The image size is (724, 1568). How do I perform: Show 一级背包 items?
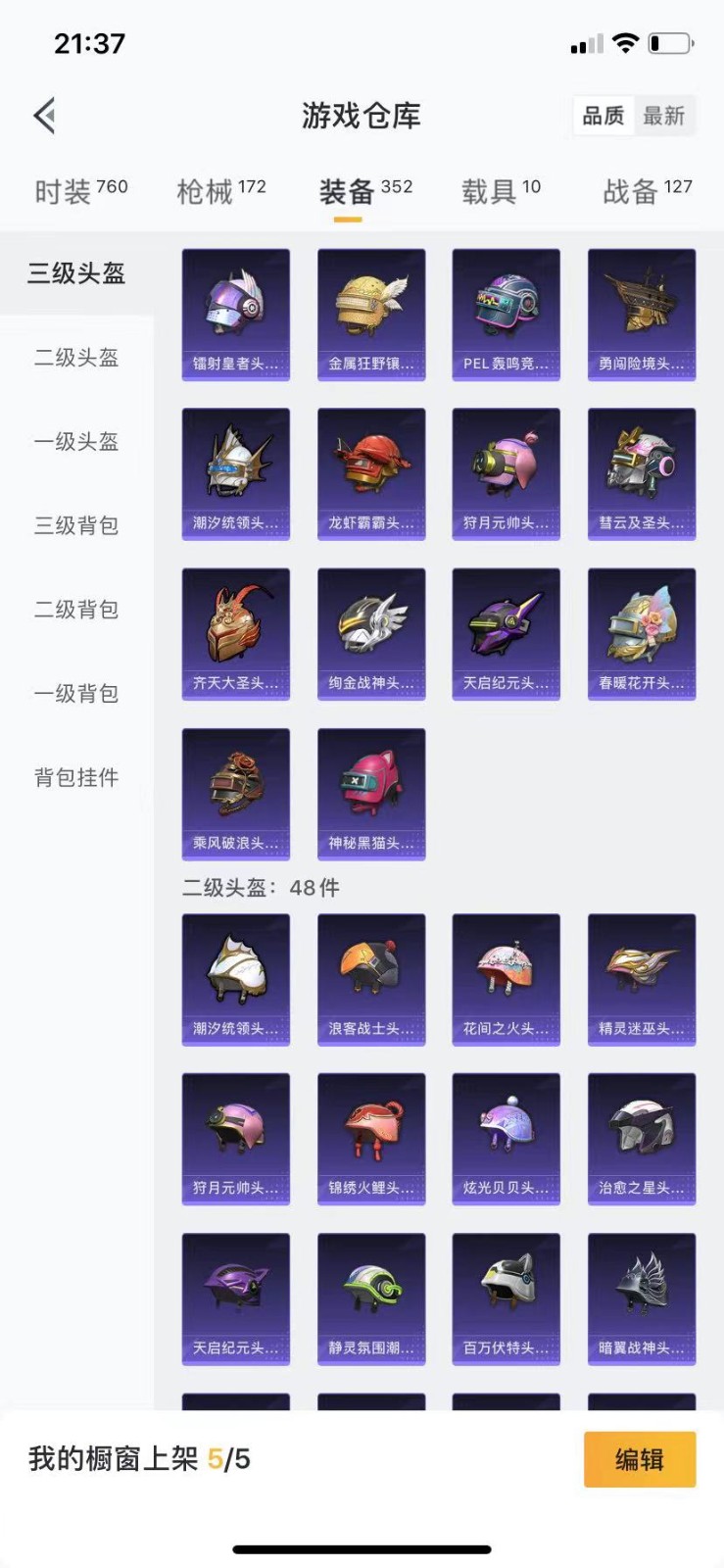click(x=76, y=694)
